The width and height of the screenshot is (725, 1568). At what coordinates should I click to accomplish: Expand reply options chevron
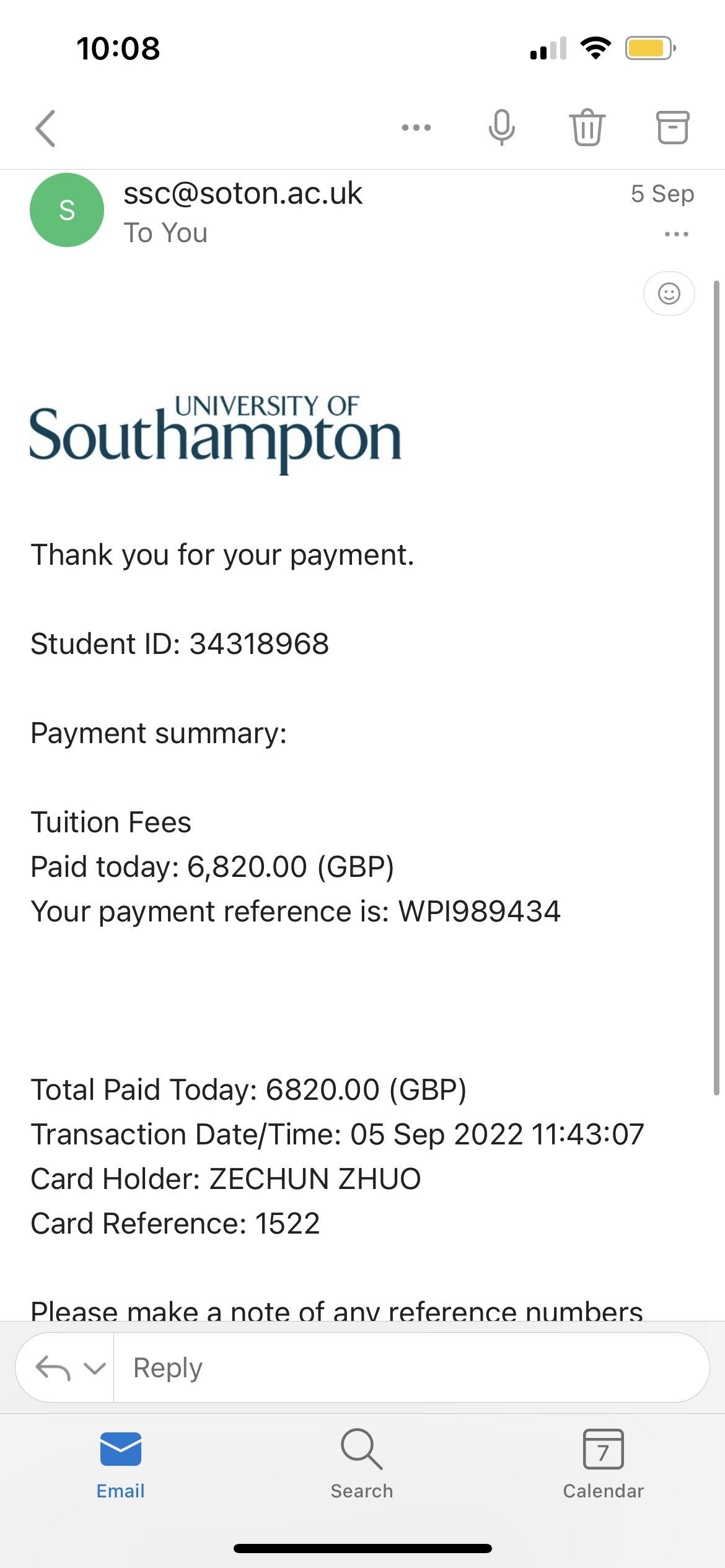94,1368
